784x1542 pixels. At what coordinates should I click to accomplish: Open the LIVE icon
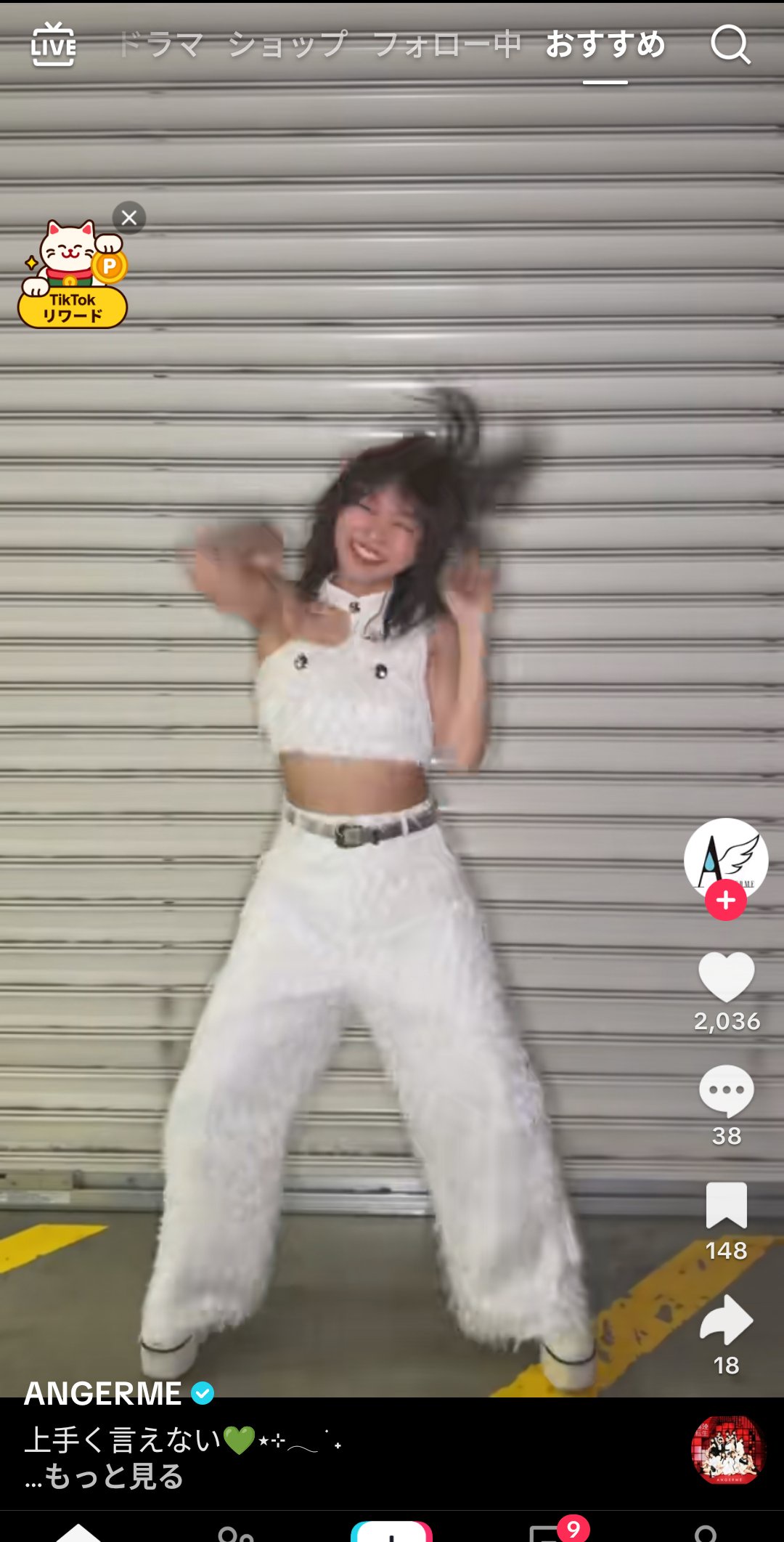coord(53,45)
